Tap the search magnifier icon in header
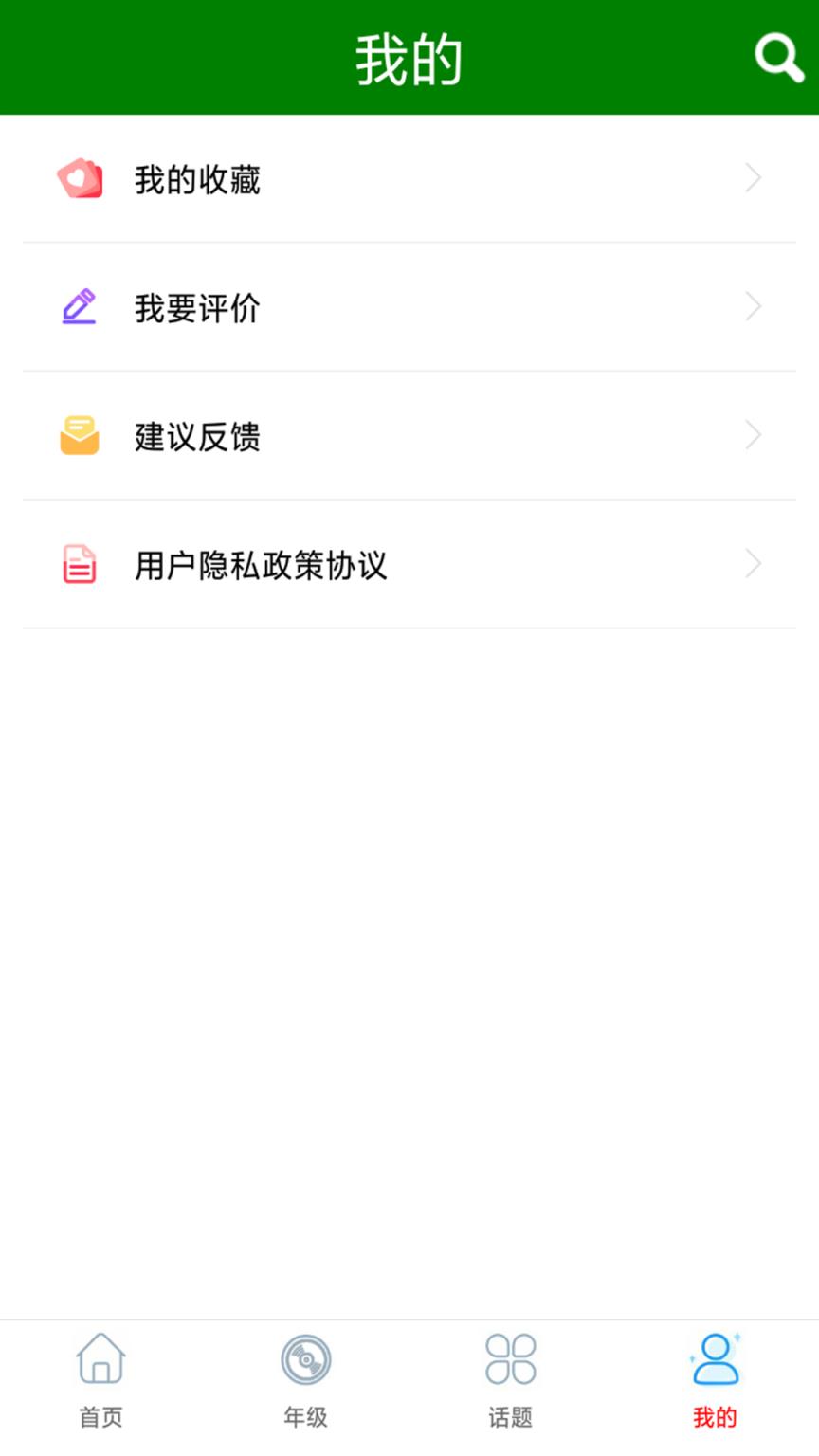 click(x=779, y=57)
